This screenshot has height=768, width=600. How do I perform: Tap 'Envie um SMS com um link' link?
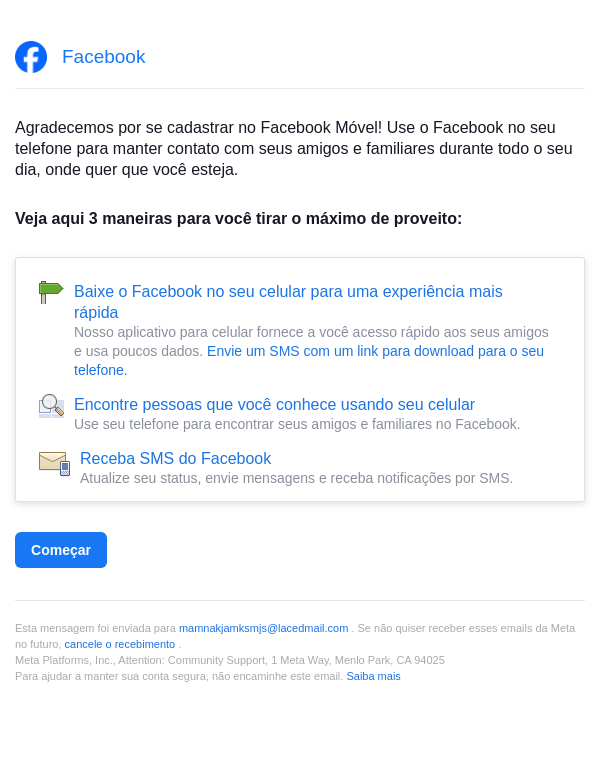375,351
